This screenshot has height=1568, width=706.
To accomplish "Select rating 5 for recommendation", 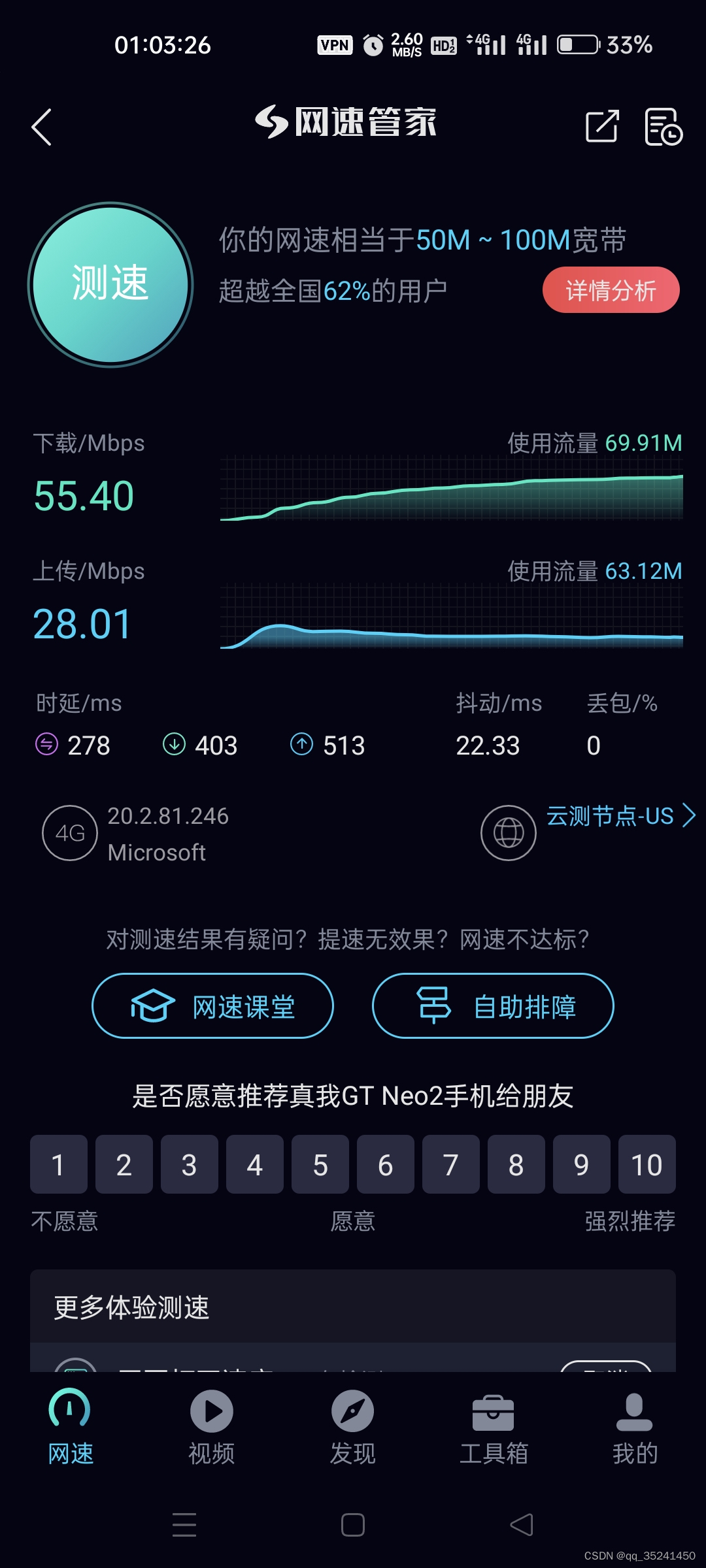I will [x=320, y=1164].
